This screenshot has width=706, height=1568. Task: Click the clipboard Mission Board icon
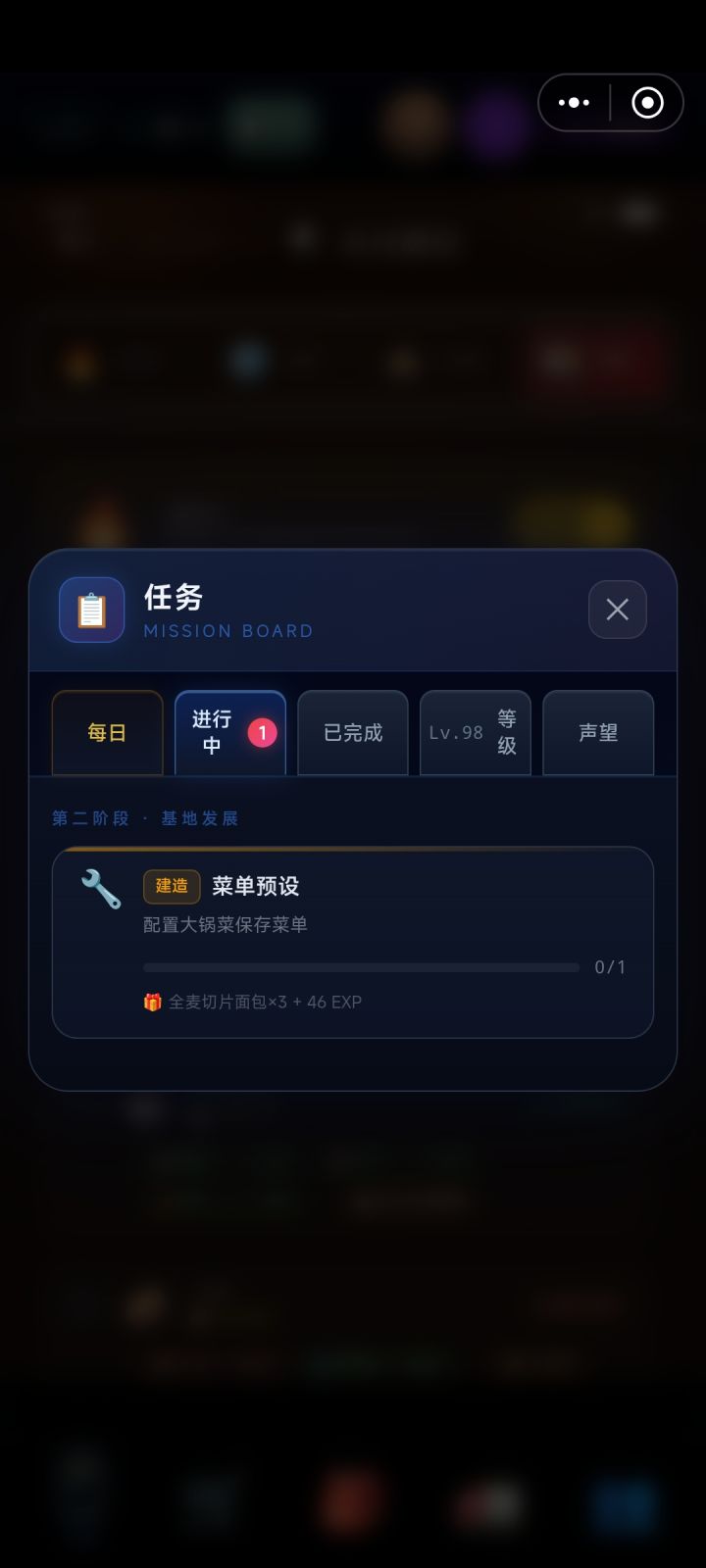click(x=91, y=610)
